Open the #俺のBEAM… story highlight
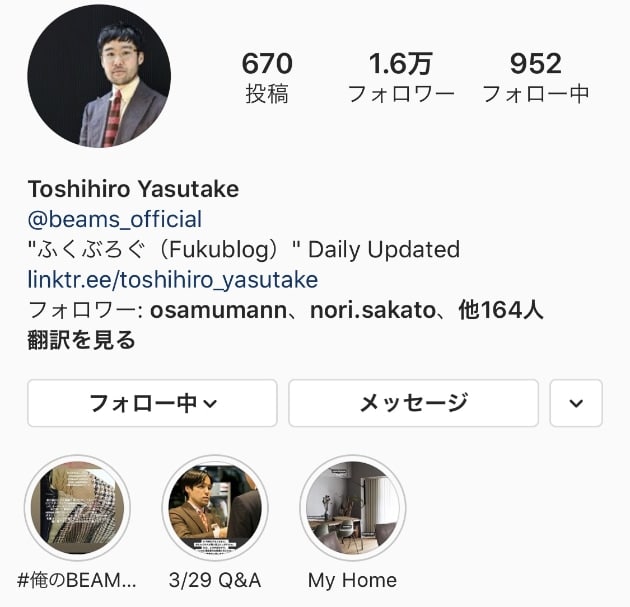 pyautogui.click(x=77, y=508)
